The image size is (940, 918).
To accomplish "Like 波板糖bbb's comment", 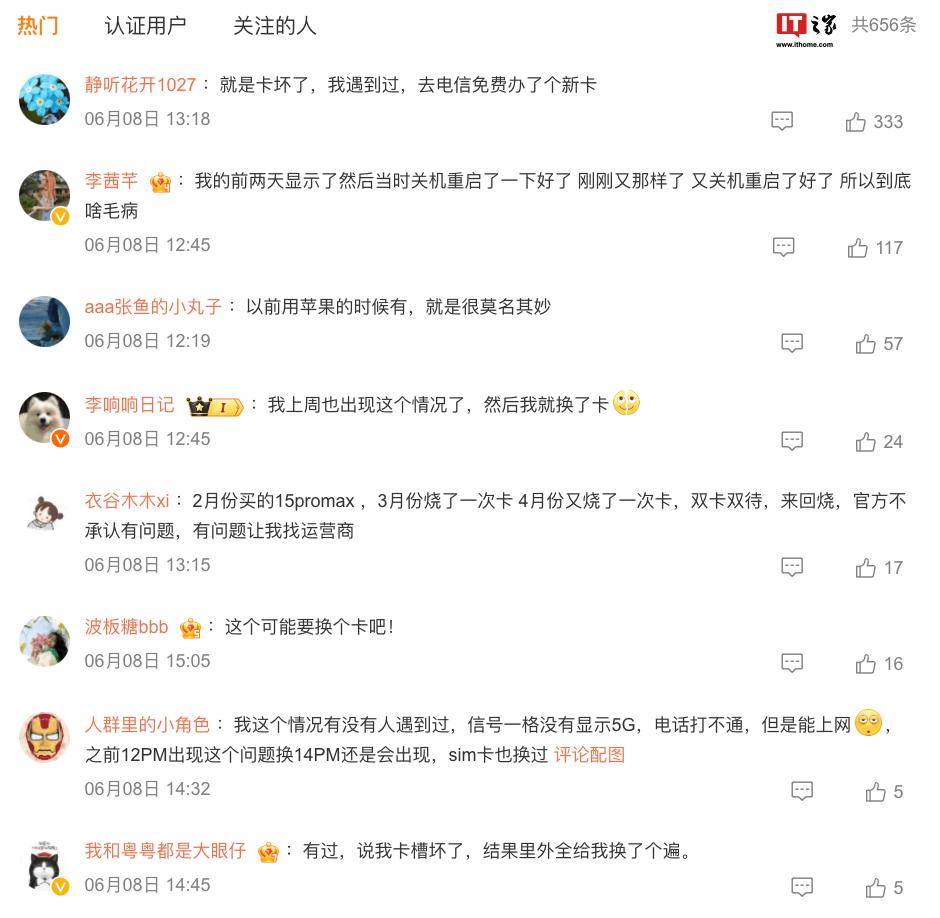I will point(866,664).
